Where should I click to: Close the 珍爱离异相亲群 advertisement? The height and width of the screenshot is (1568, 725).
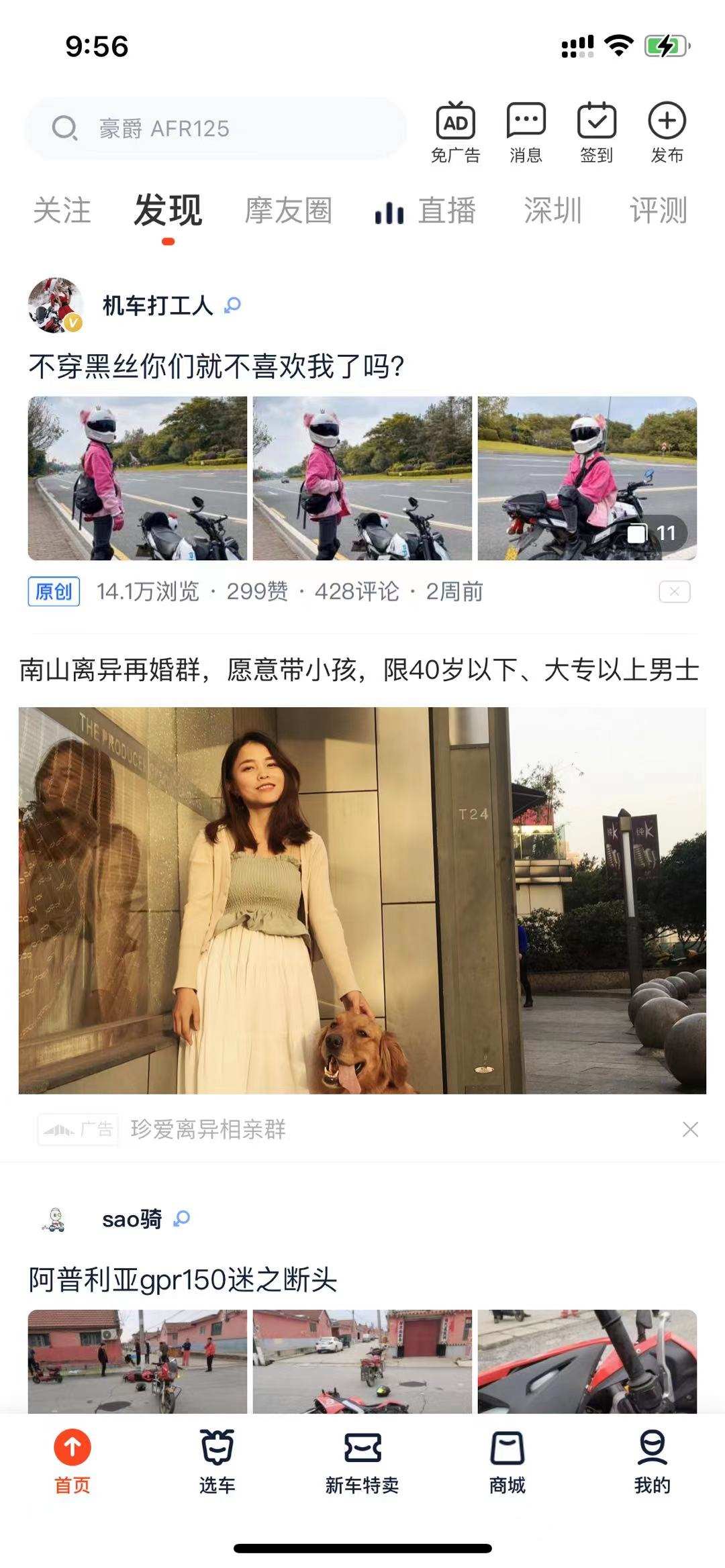pos(690,1129)
